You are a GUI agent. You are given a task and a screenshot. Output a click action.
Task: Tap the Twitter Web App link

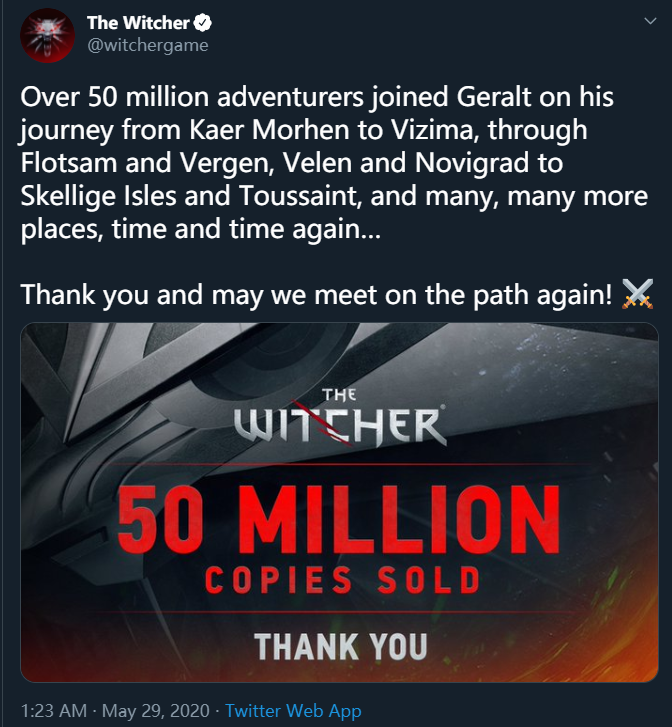click(293, 711)
